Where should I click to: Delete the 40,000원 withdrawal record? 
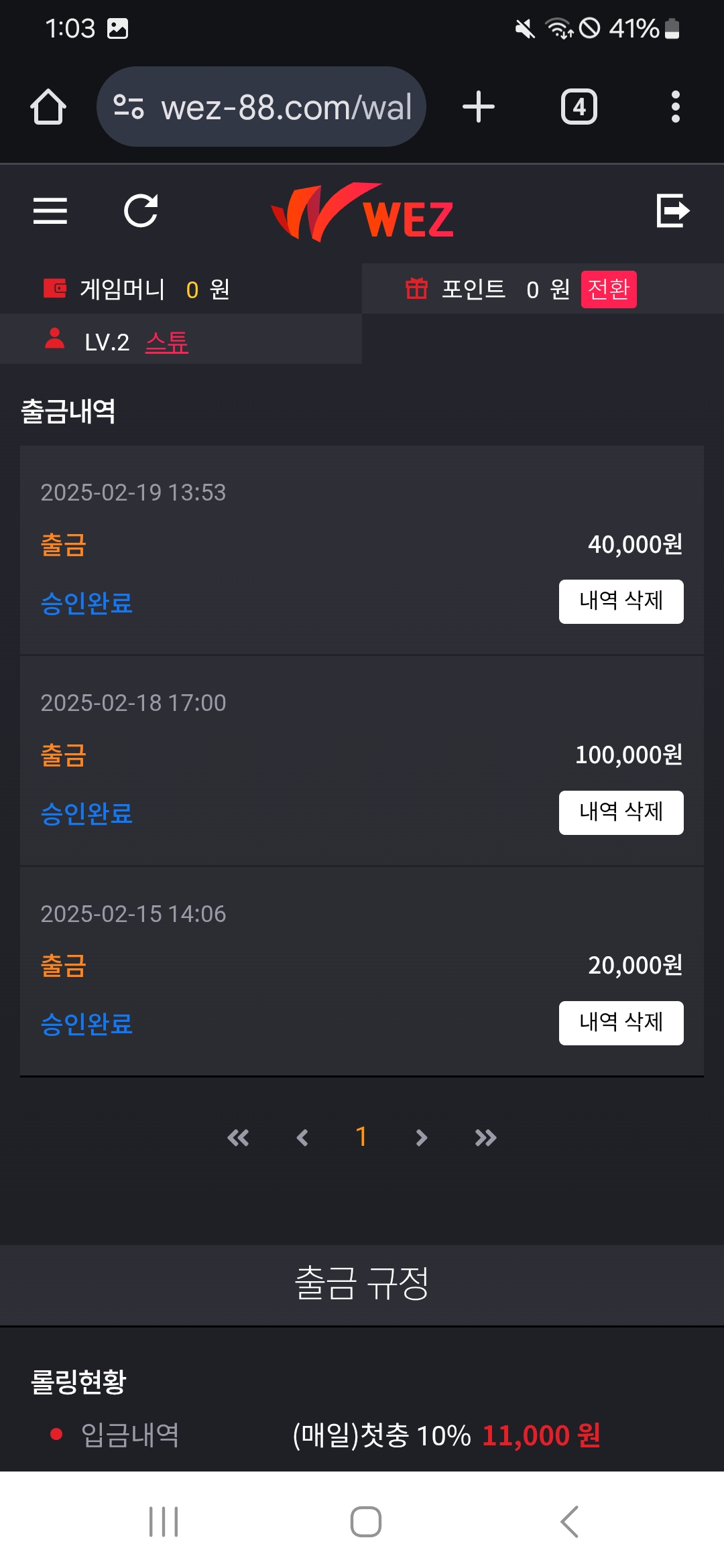pyautogui.click(x=621, y=602)
